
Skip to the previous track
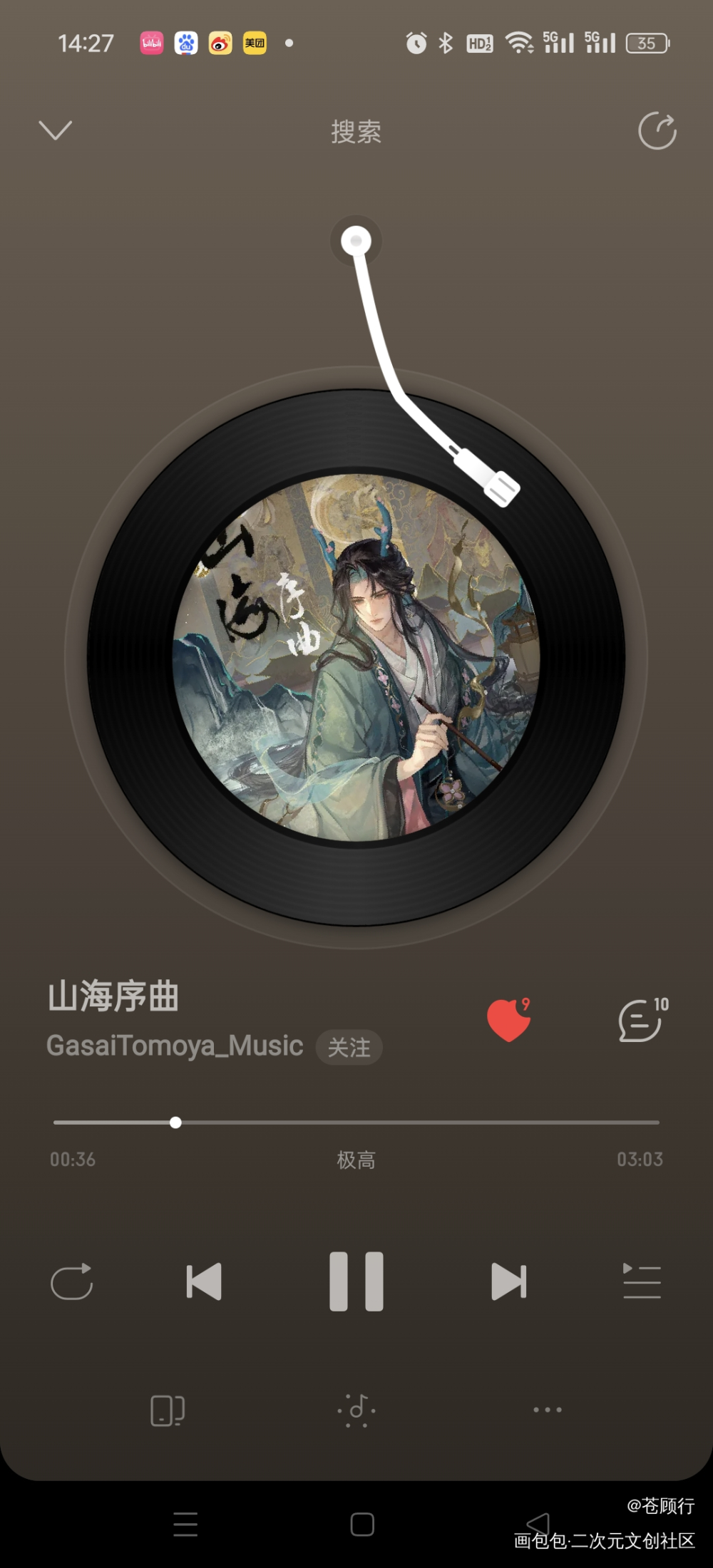pyautogui.click(x=204, y=1281)
